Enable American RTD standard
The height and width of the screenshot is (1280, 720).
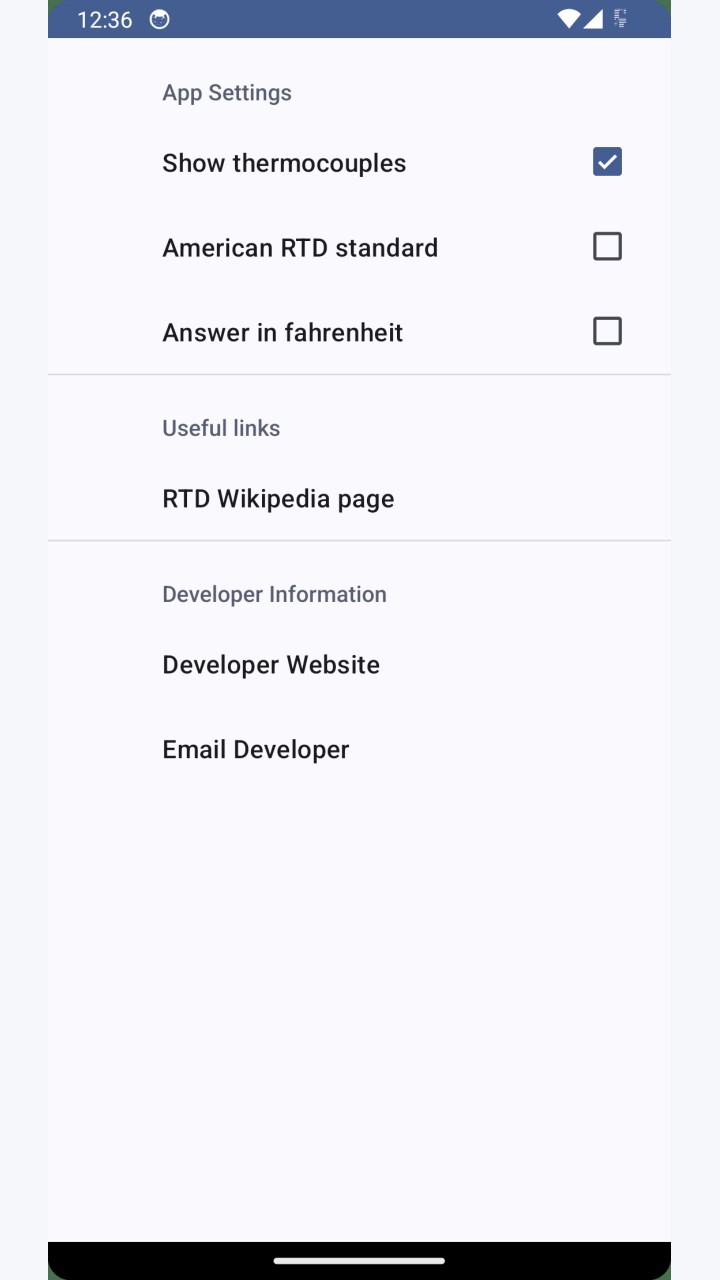[x=607, y=247]
